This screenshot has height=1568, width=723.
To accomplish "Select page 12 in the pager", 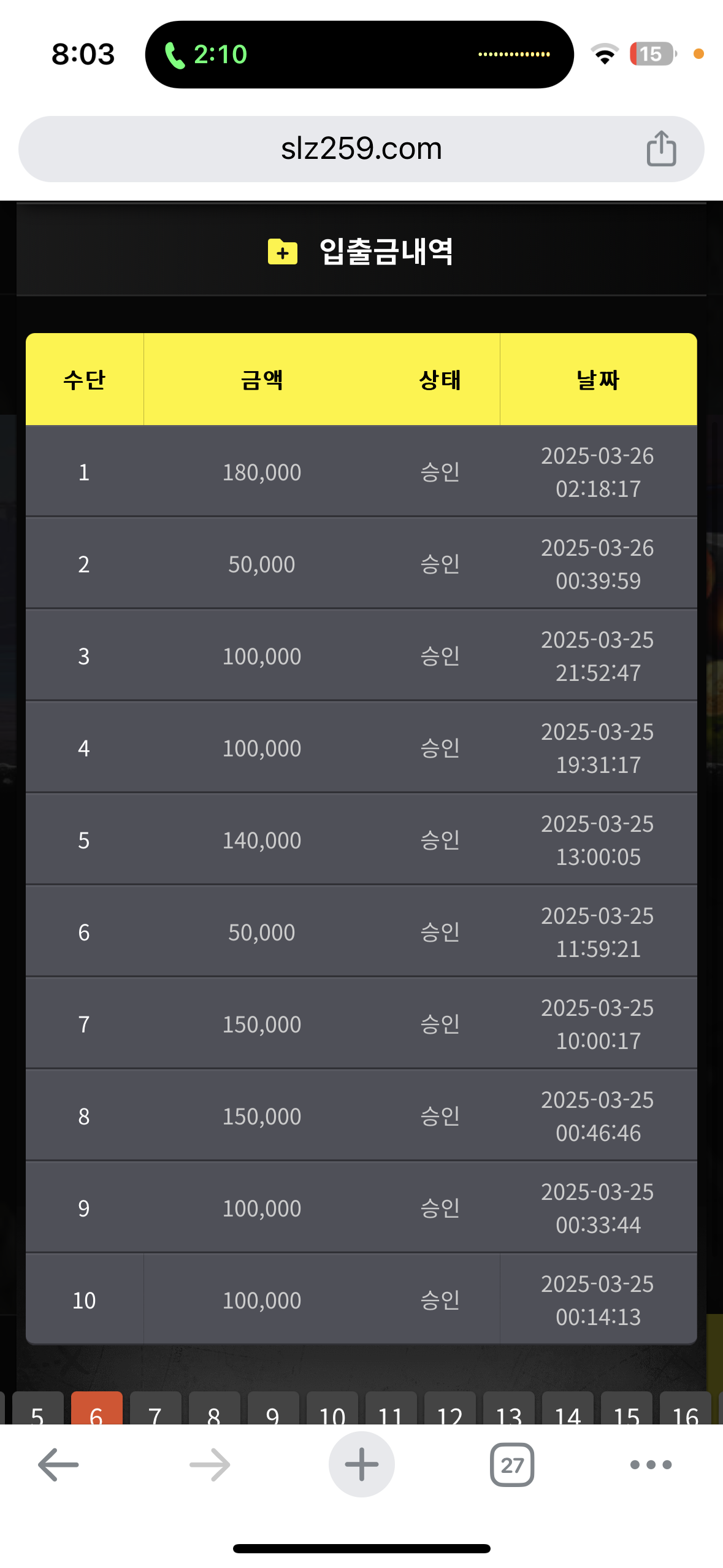I will click(x=449, y=1407).
